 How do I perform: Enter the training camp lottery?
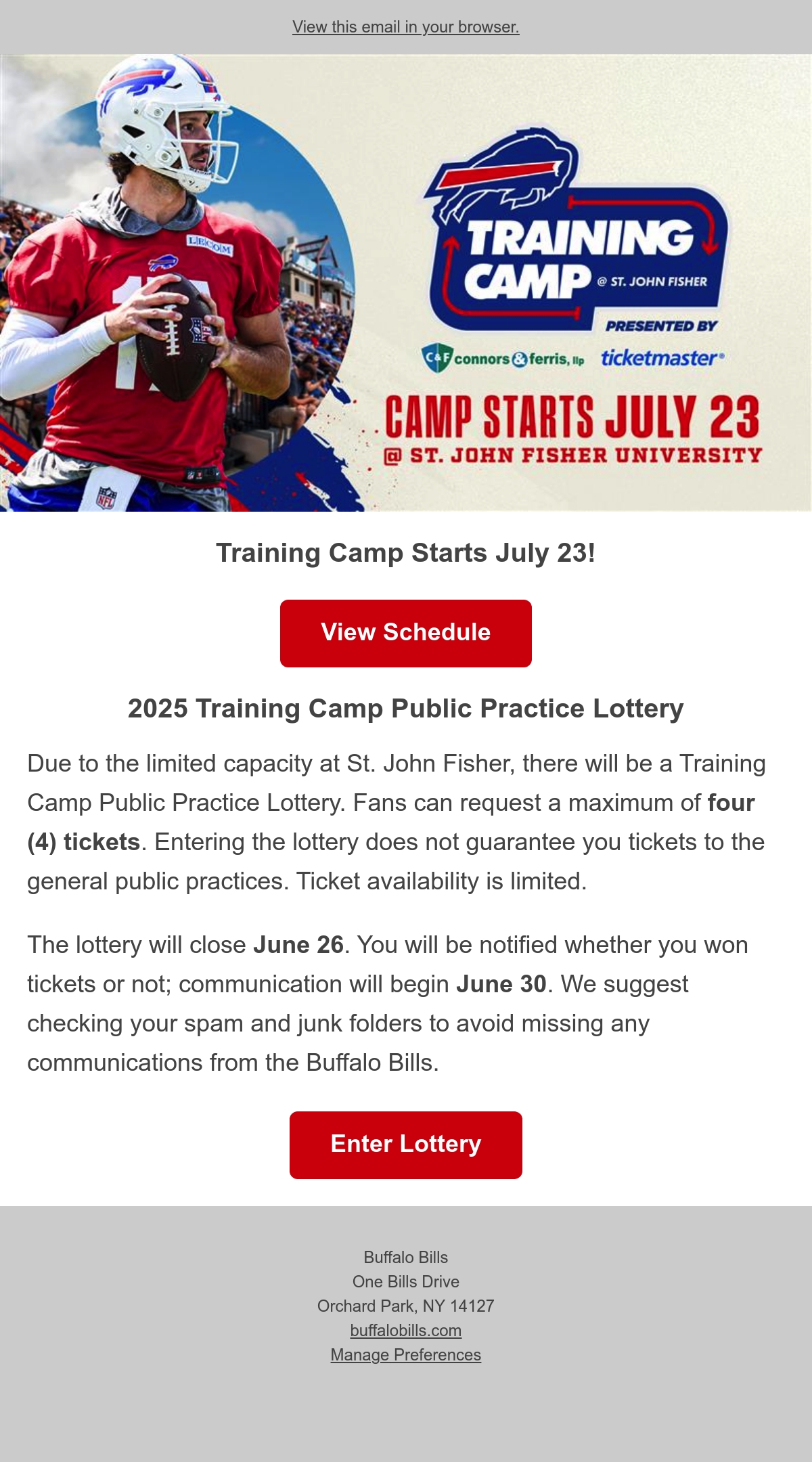406,1145
